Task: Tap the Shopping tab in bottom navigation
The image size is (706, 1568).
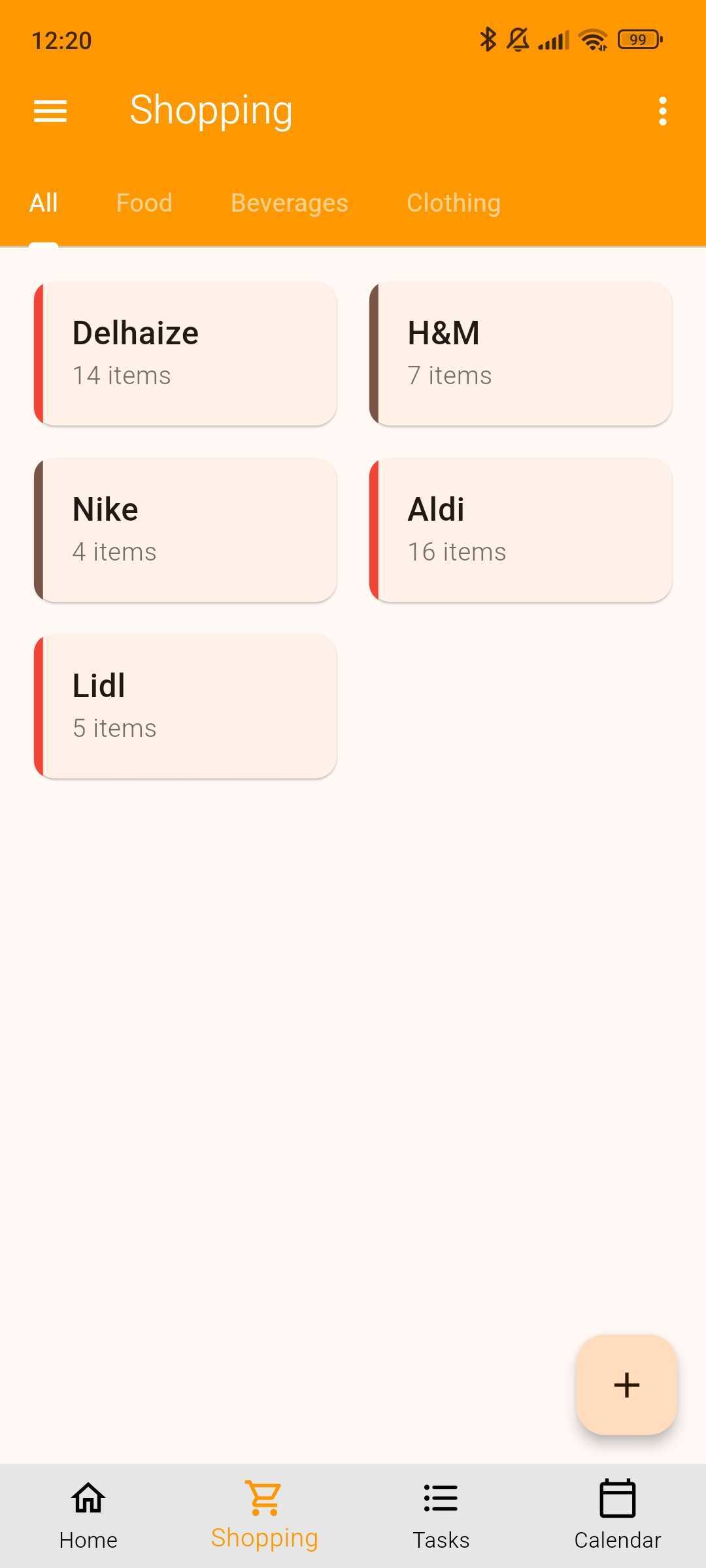Action: [x=265, y=1516]
